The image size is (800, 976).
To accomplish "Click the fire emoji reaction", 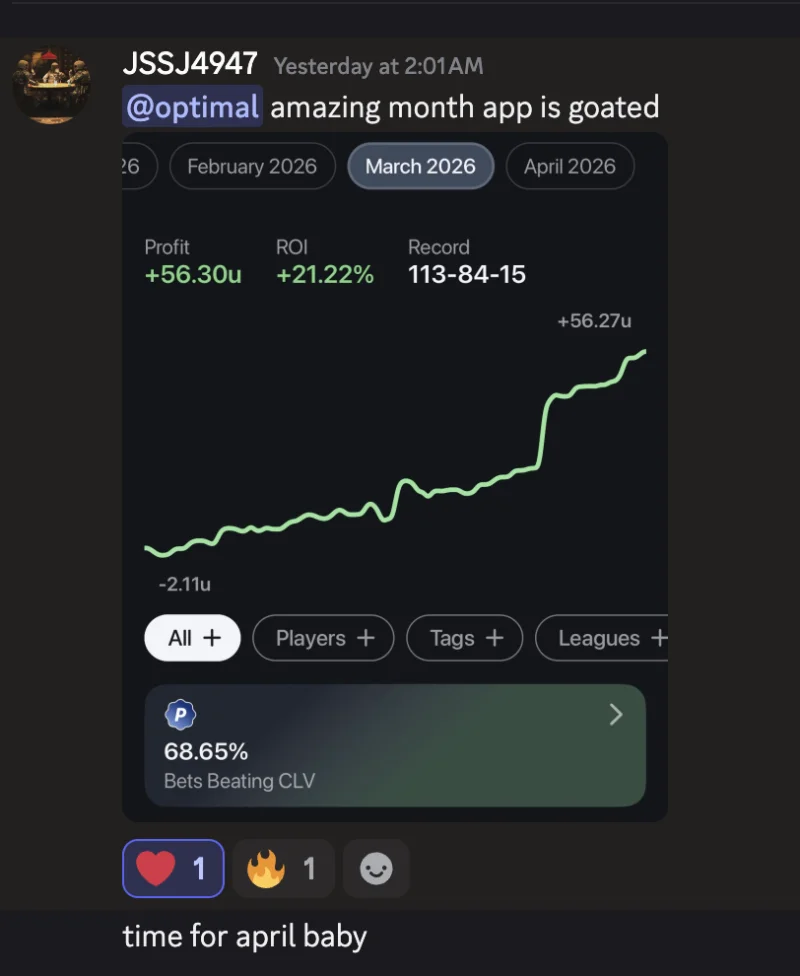I will 283,868.
